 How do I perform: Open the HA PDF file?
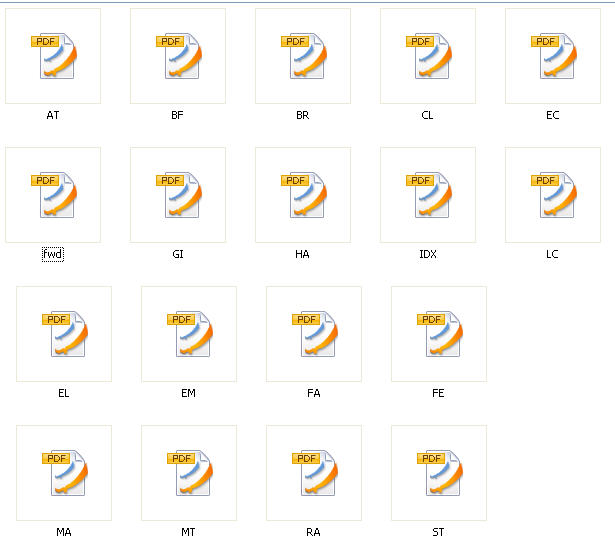point(303,195)
